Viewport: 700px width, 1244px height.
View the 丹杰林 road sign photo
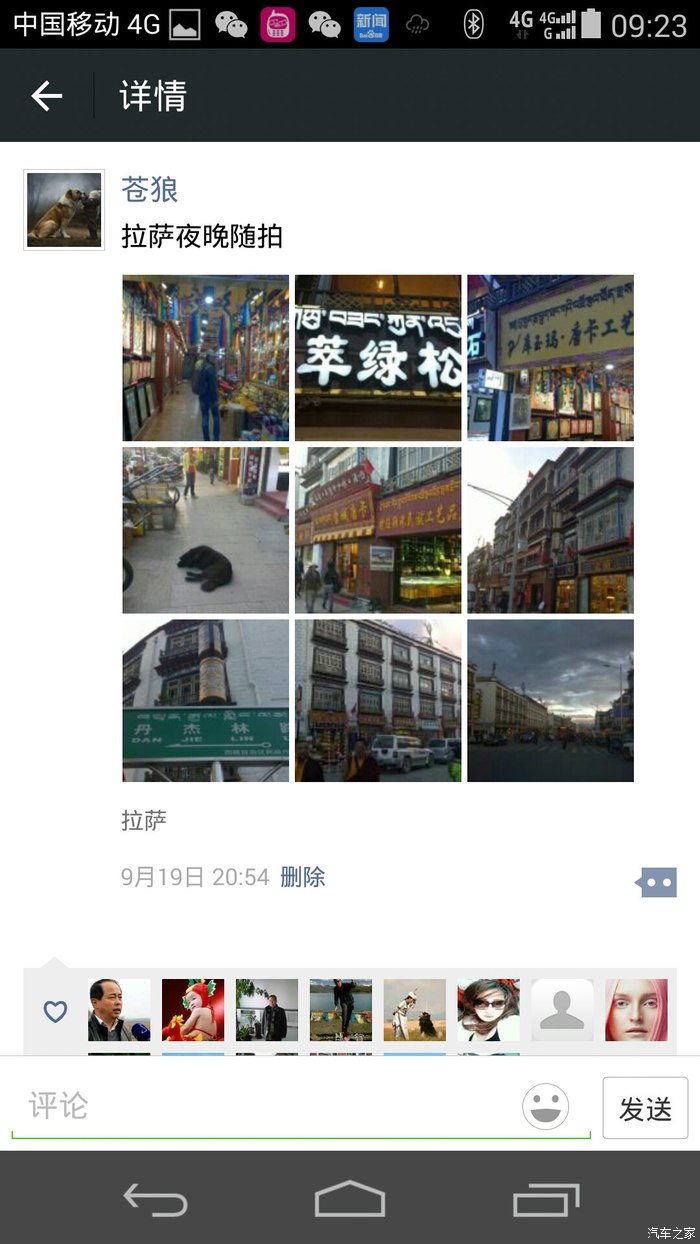[x=205, y=701]
